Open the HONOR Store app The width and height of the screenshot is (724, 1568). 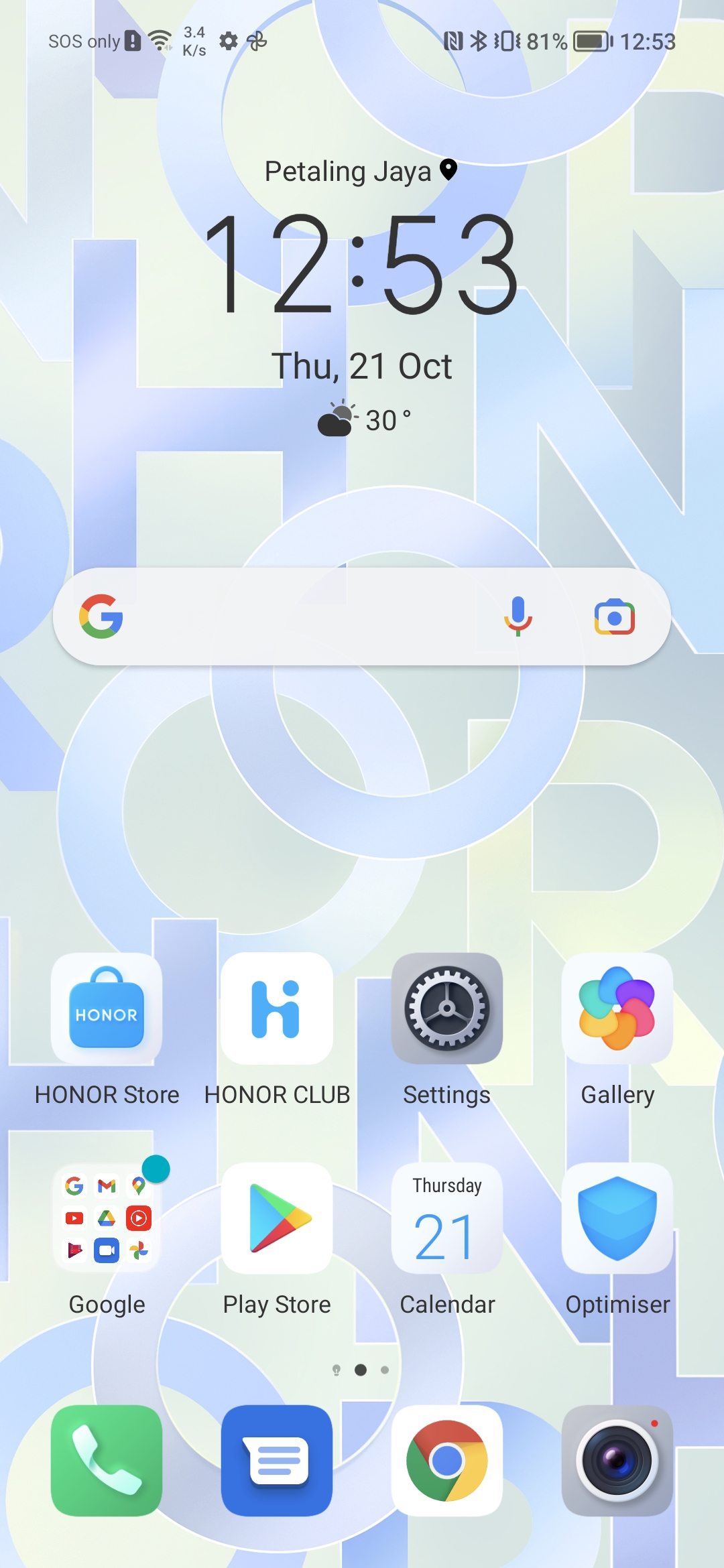[x=107, y=1009]
